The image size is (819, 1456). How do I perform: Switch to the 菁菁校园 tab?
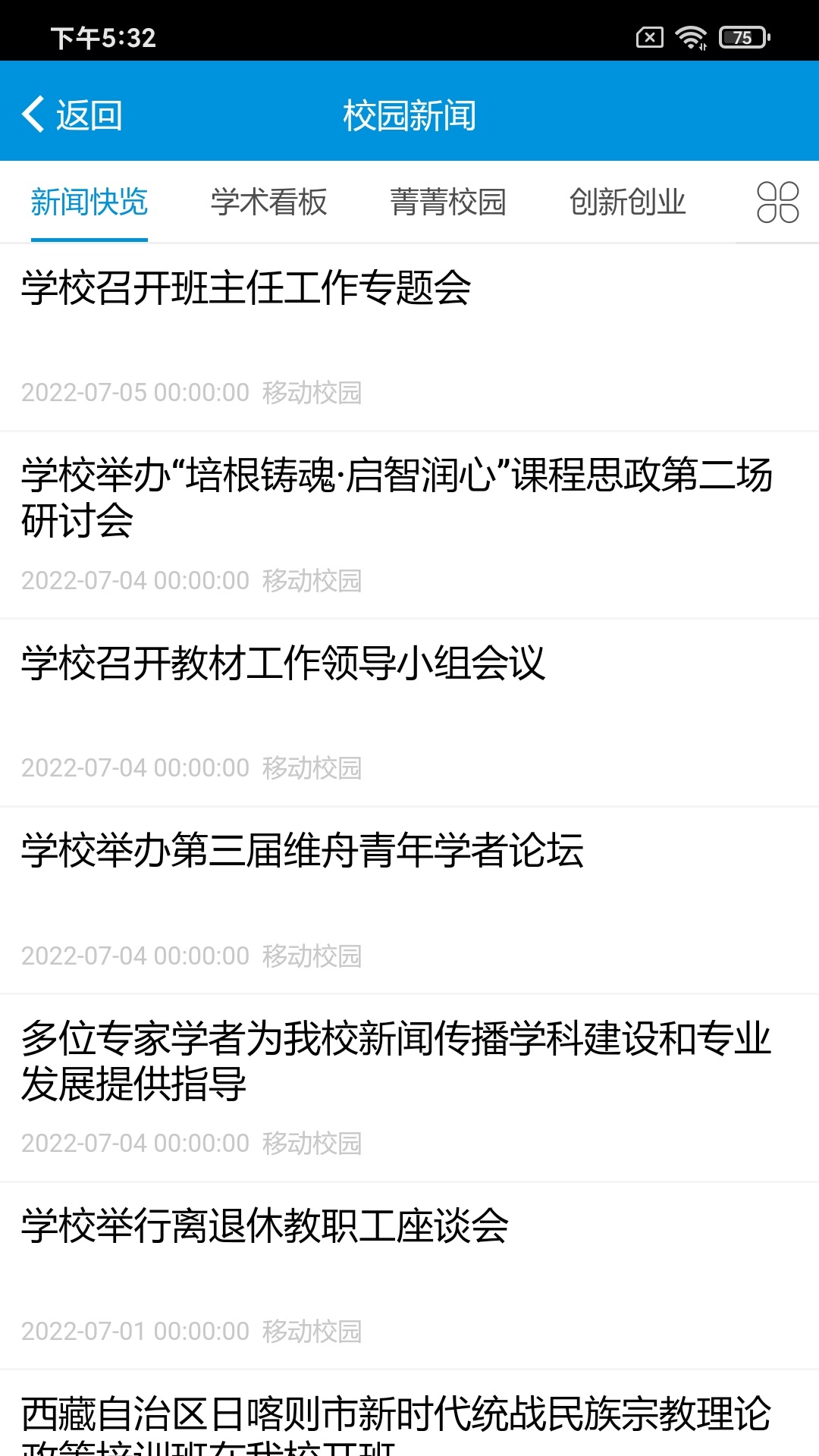pos(448,202)
